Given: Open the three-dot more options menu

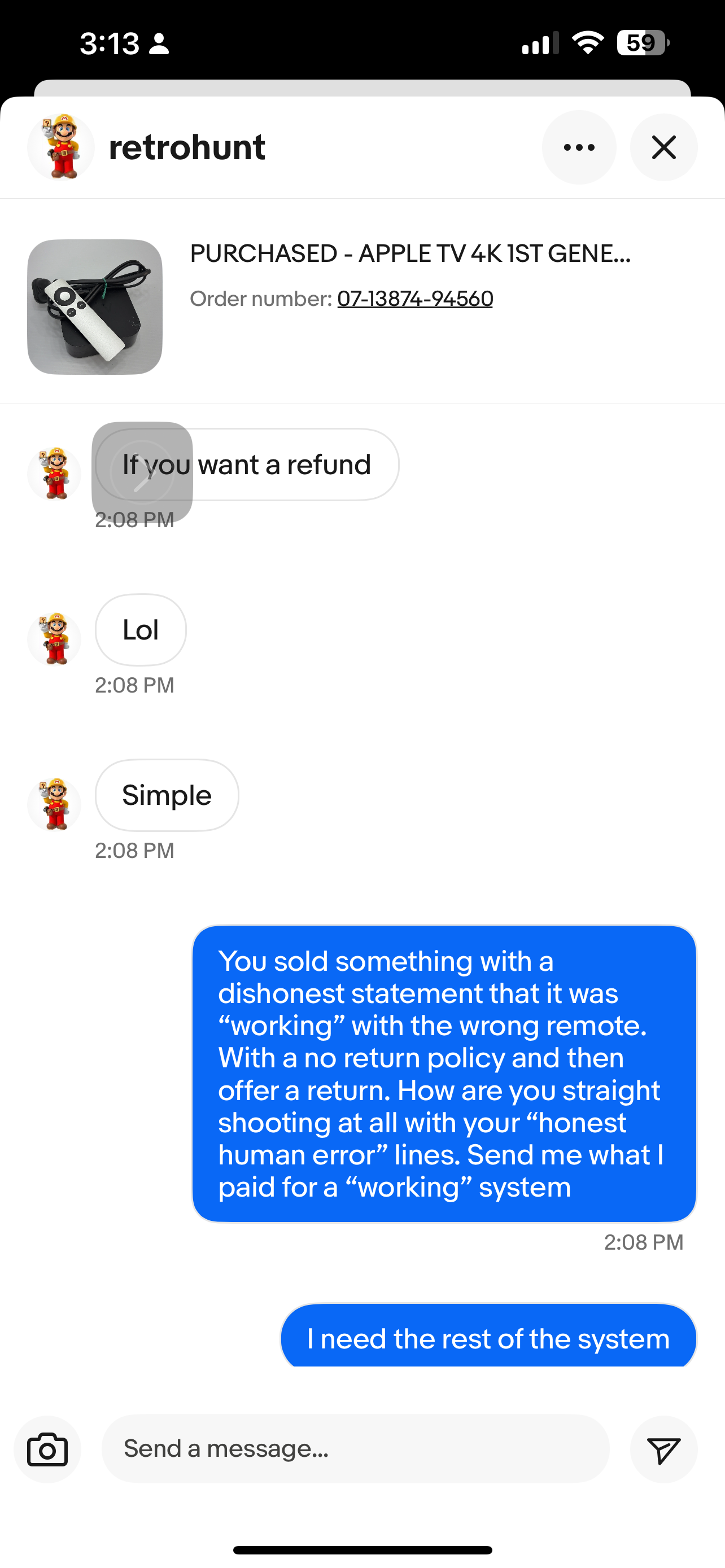Looking at the screenshot, I should [x=578, y=147].
